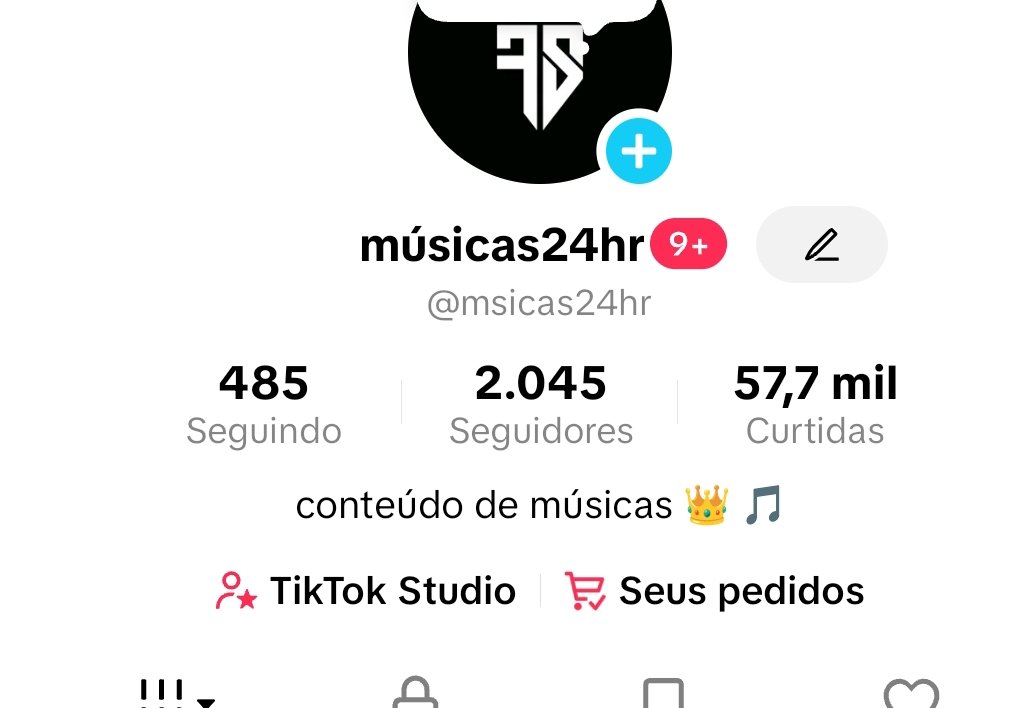Switch to the private videos lock tab
Image resolution: width=1022 pixels, height=708 pixels.
415,692
